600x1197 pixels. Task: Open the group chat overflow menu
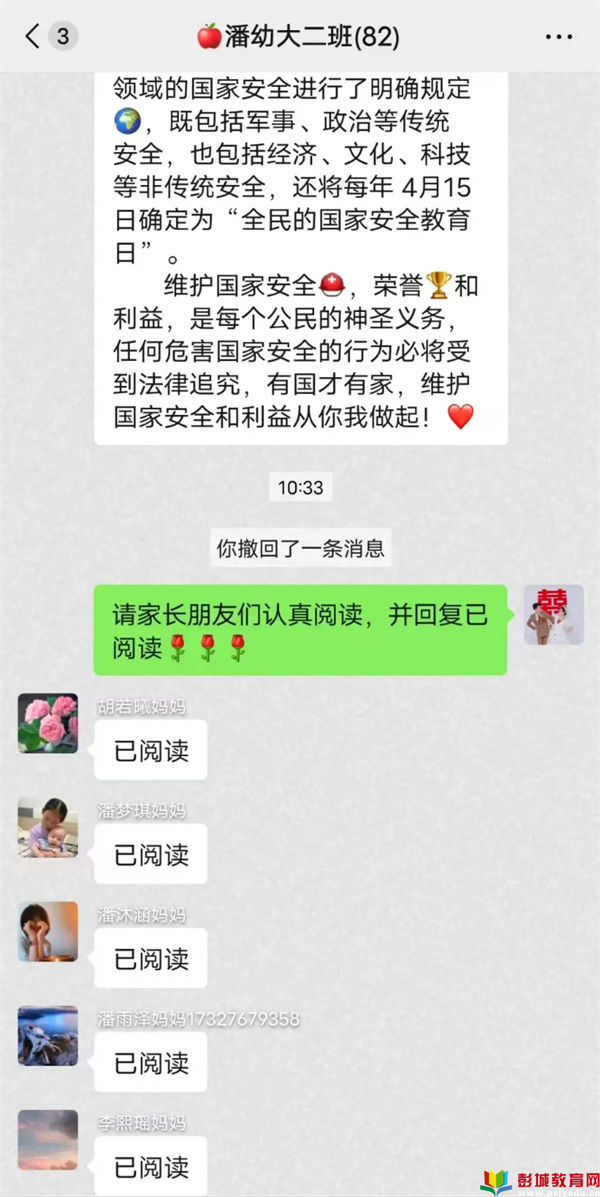558,37
